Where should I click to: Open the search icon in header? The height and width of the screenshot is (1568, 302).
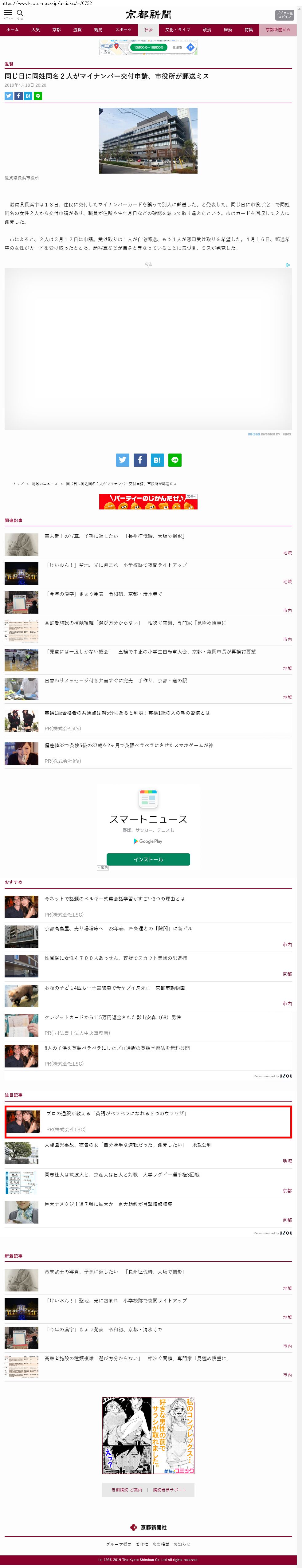point(20,13)
